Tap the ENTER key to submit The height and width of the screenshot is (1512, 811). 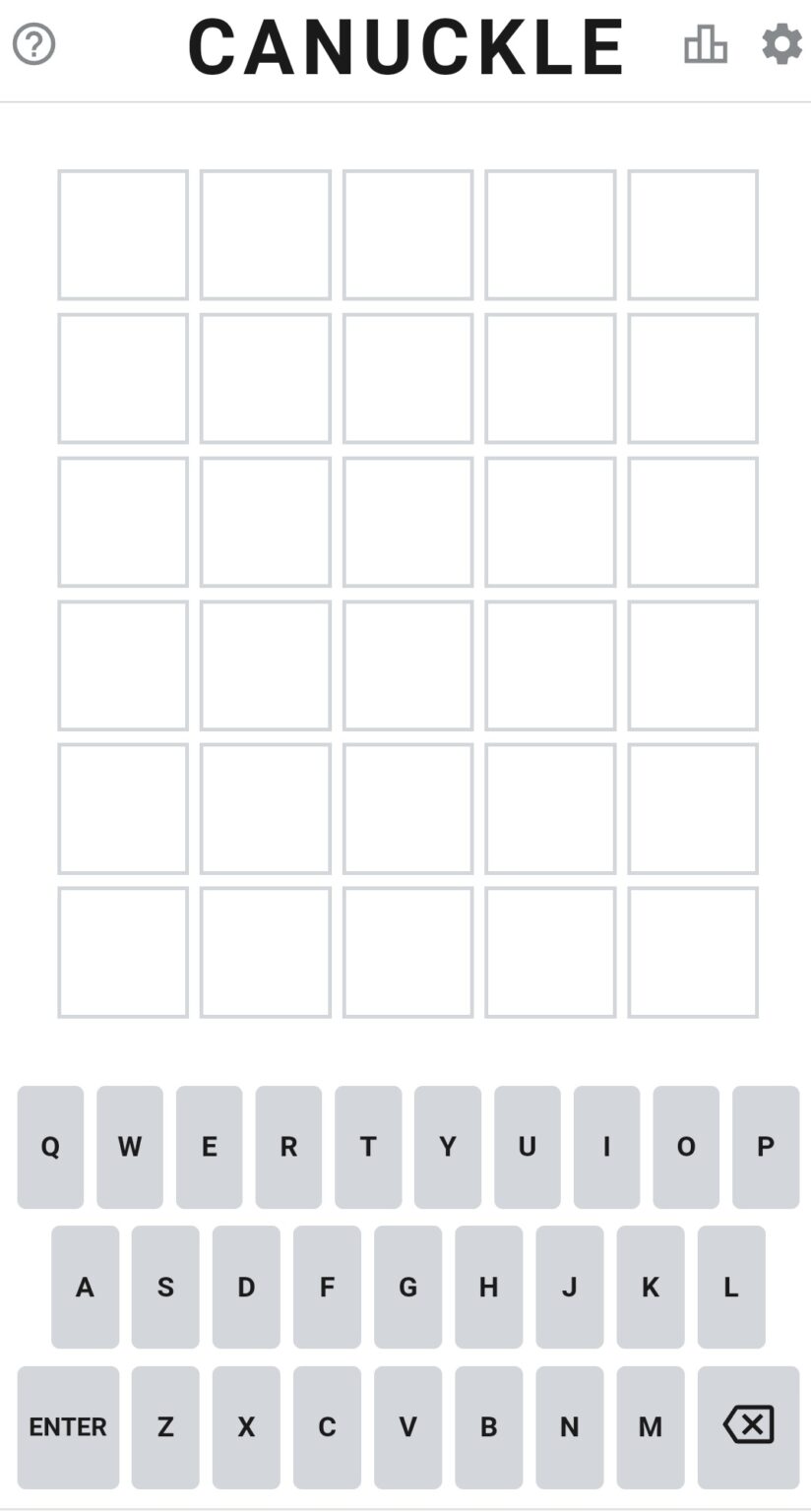68,1426
